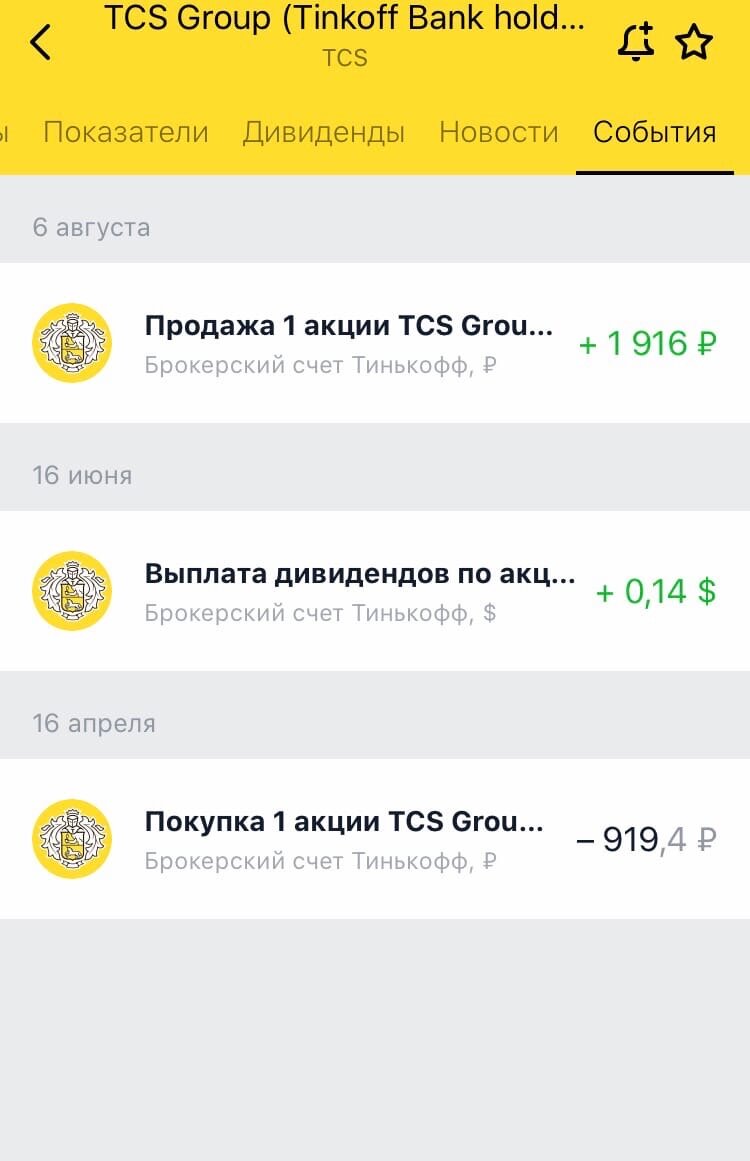Tap the back arrow to leave TCS page
The width and height of the screenshot is (750, 1161).
(x=40, y=43)
